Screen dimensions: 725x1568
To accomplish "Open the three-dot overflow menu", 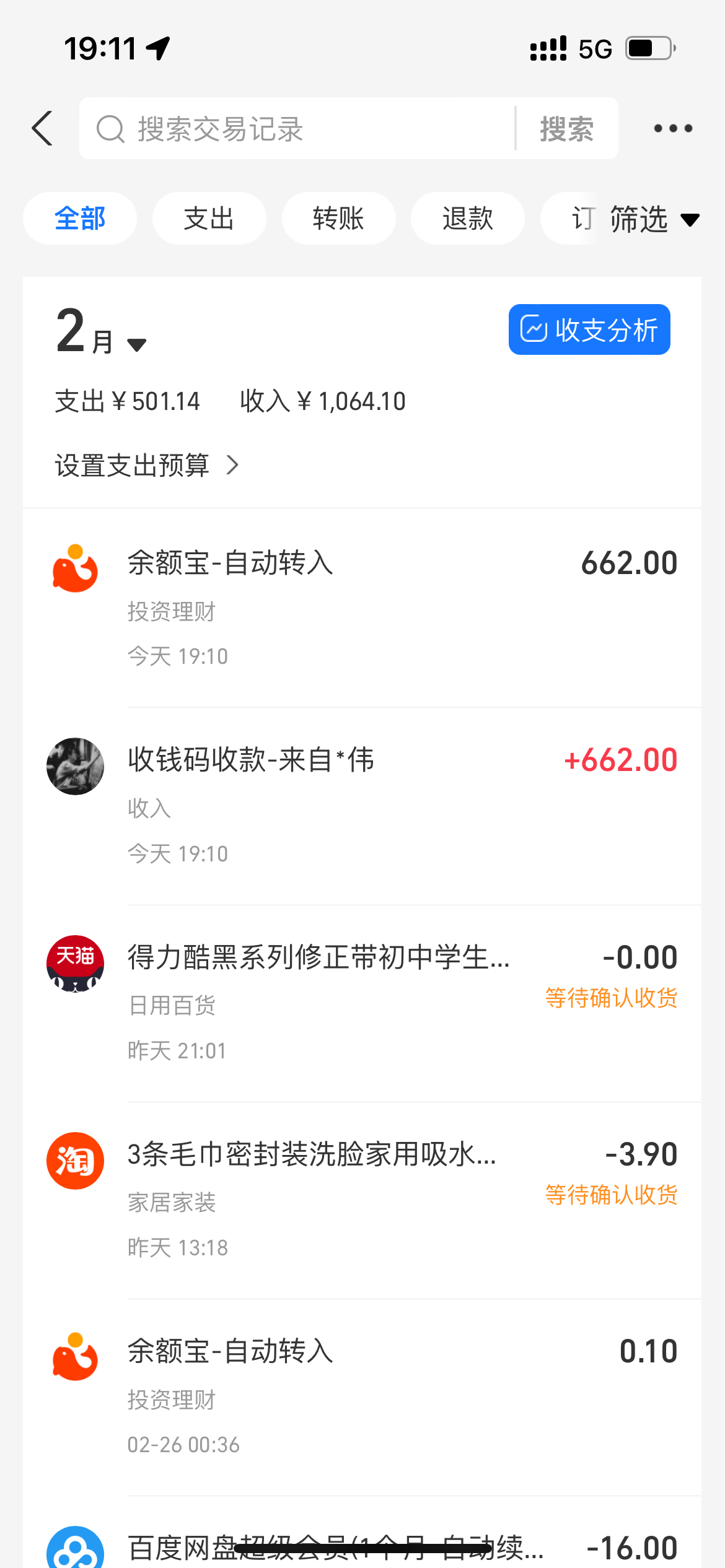I will pos(673,129).
